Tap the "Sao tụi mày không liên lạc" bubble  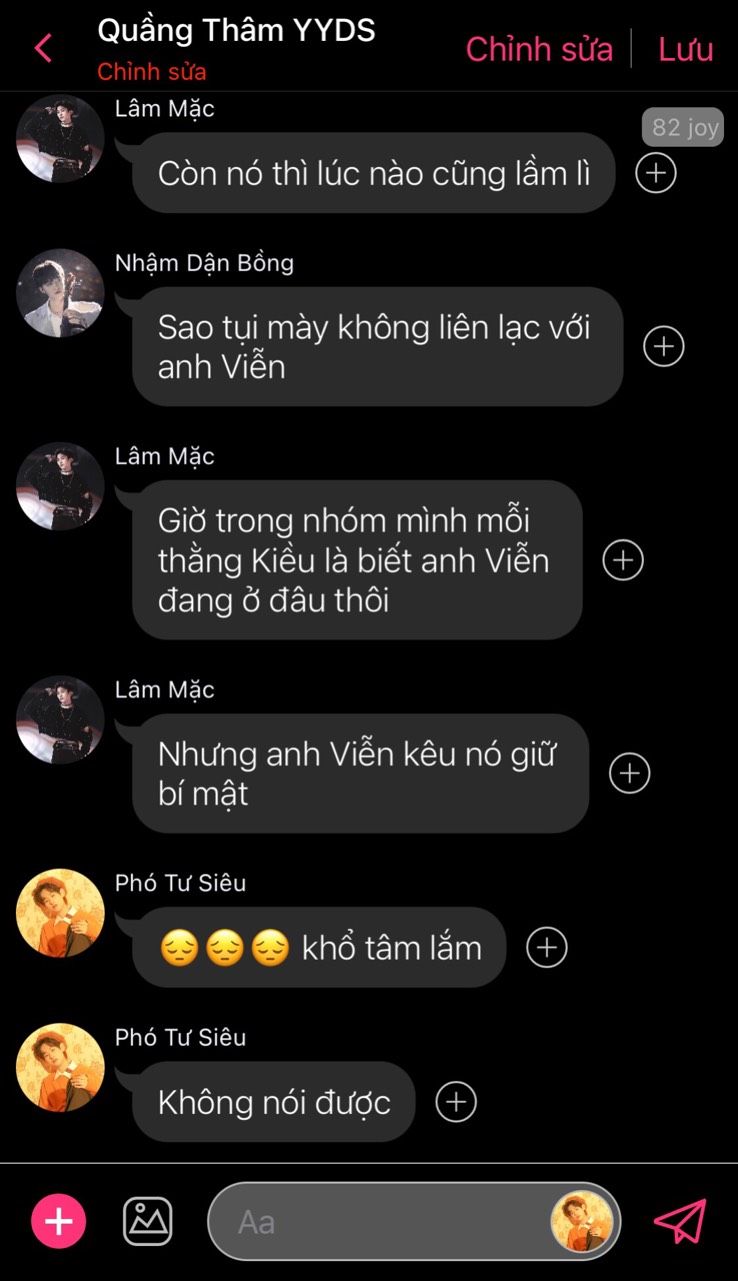(x=377, y=346)
